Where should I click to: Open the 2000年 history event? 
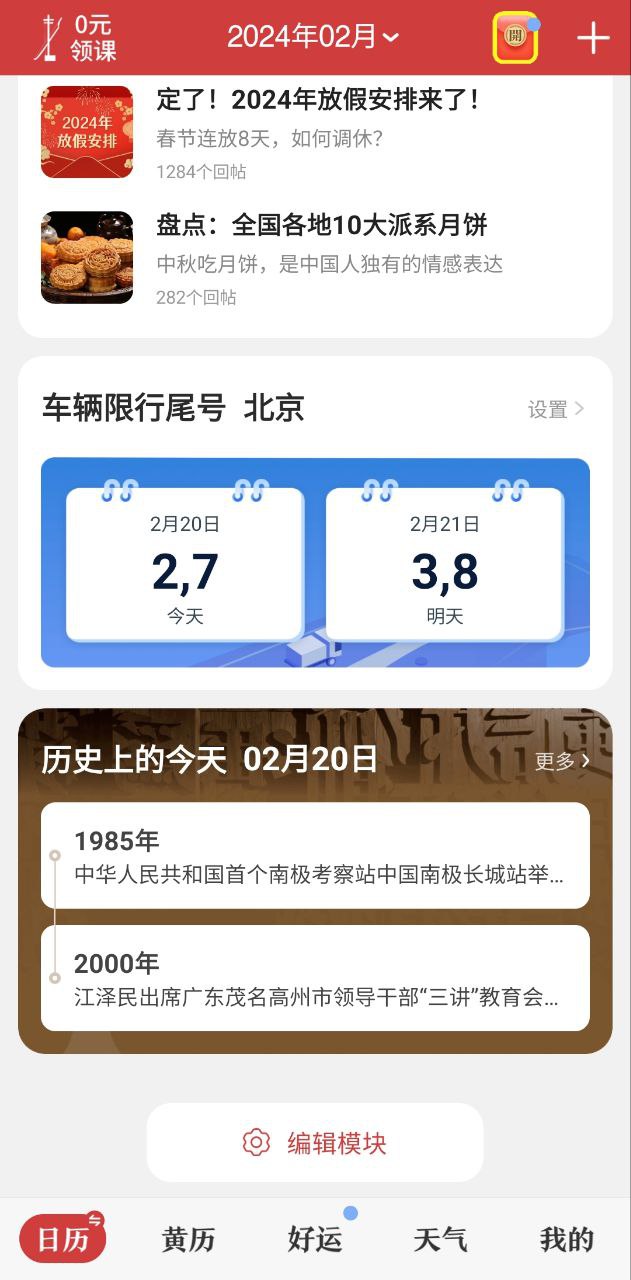(x=315, y=979)
